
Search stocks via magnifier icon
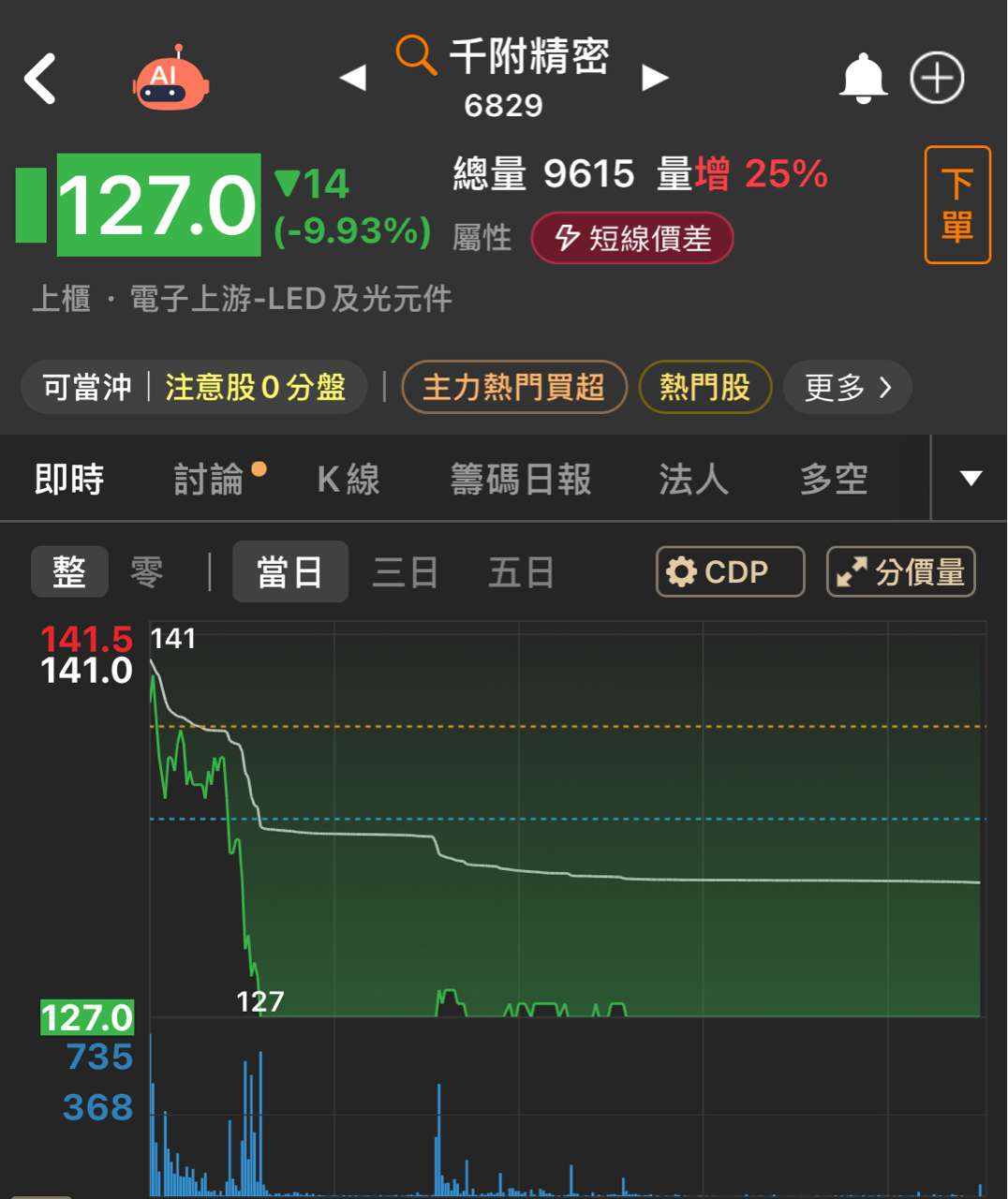coord(416,54)
